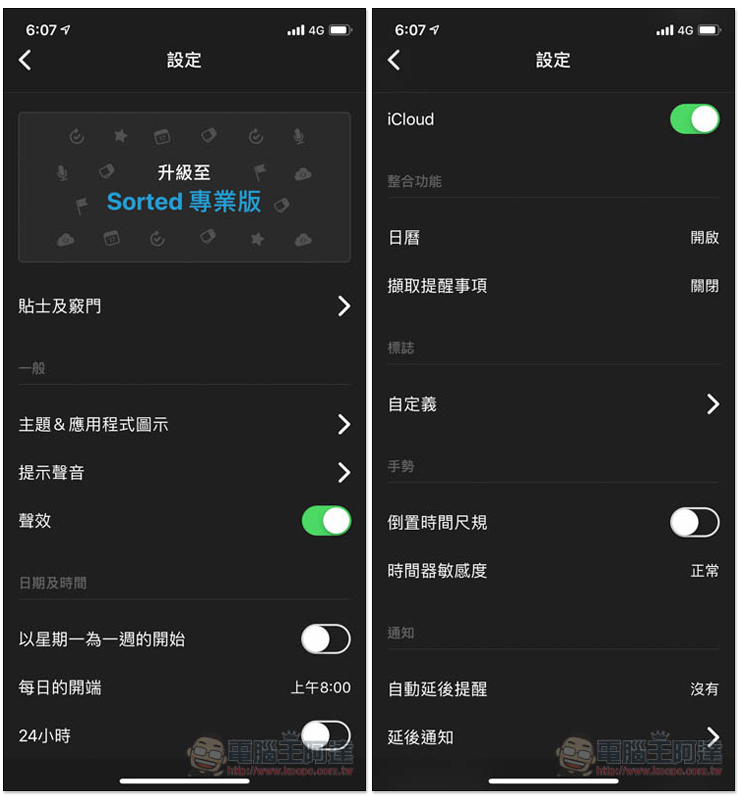This screenshot has height=800, width=738.
Task: Open the 日曆 integration setting
Action: [553, 237]
